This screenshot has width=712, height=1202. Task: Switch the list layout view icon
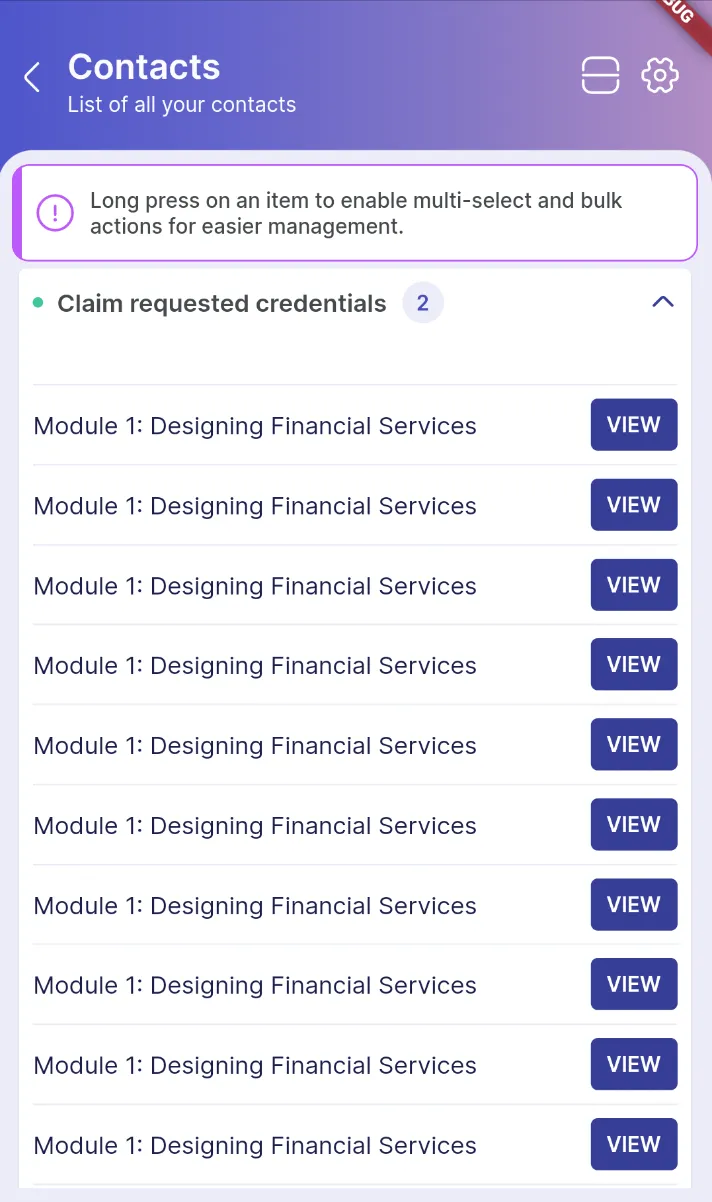[600, 76]
